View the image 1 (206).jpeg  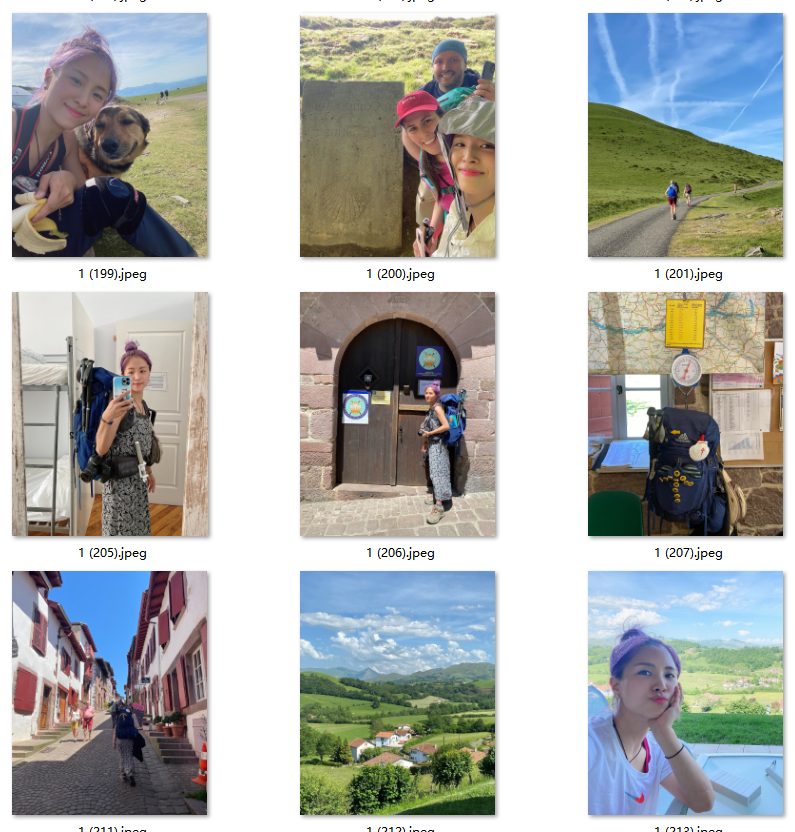pyautogui.click(x=398, y=414)
